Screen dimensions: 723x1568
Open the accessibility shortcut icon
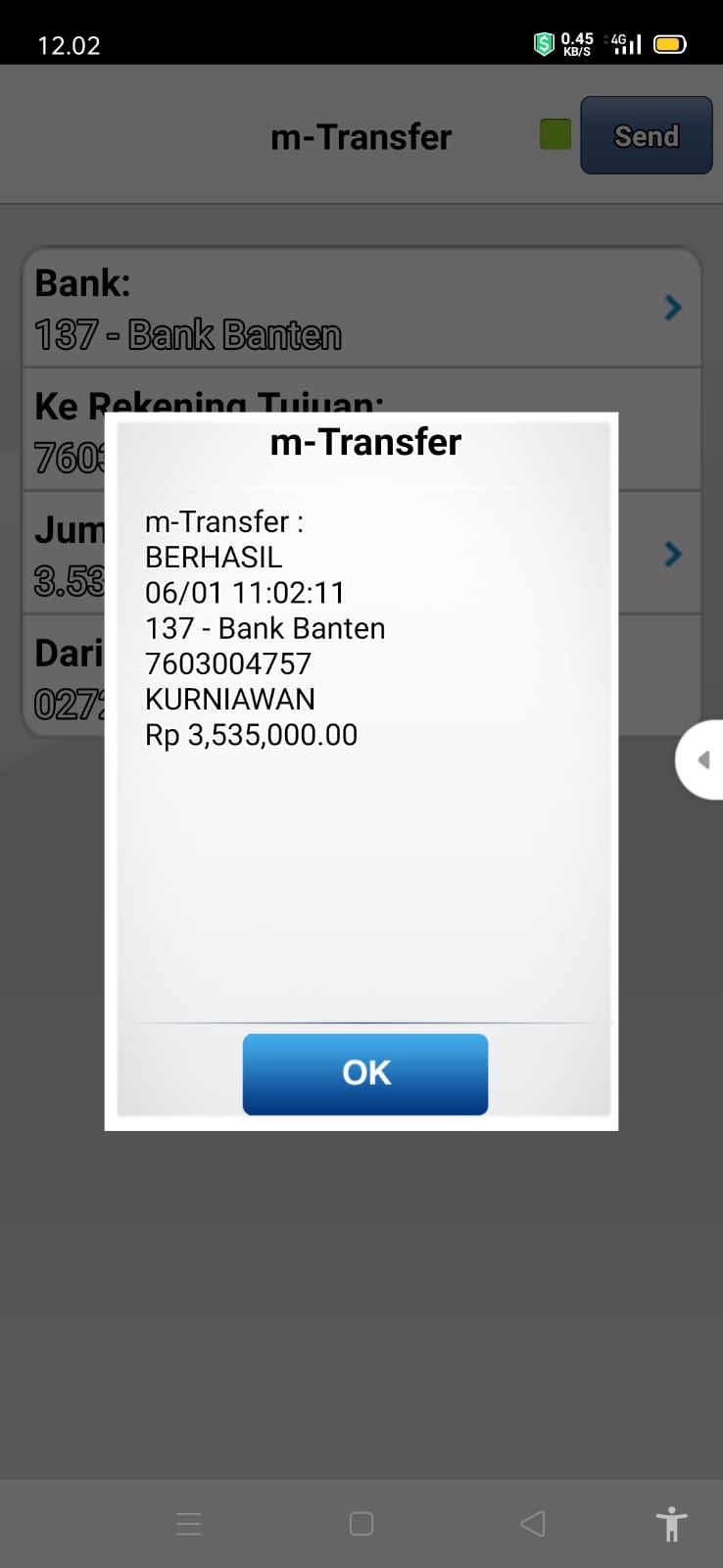671,1523
